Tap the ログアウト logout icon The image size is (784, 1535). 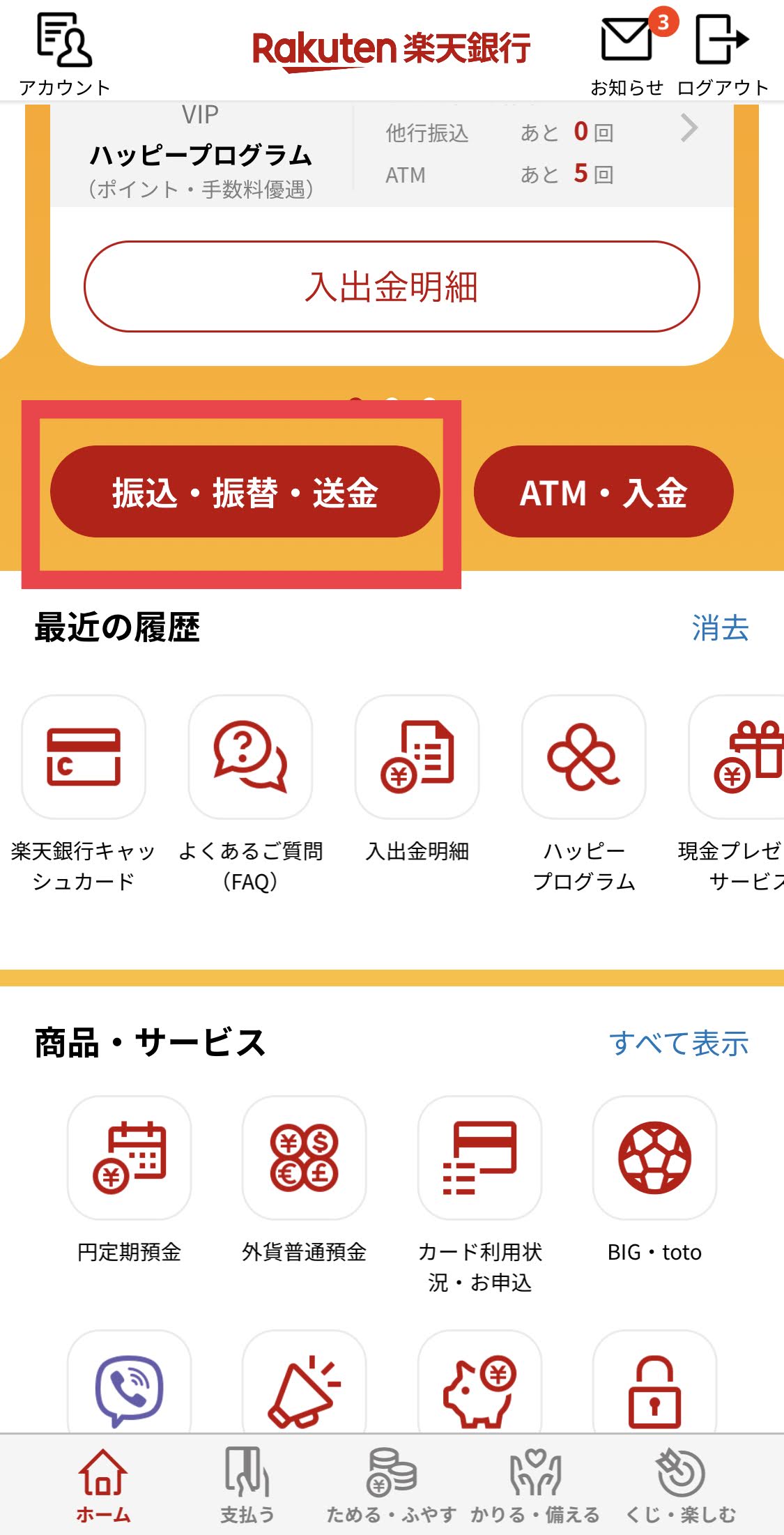723,52
